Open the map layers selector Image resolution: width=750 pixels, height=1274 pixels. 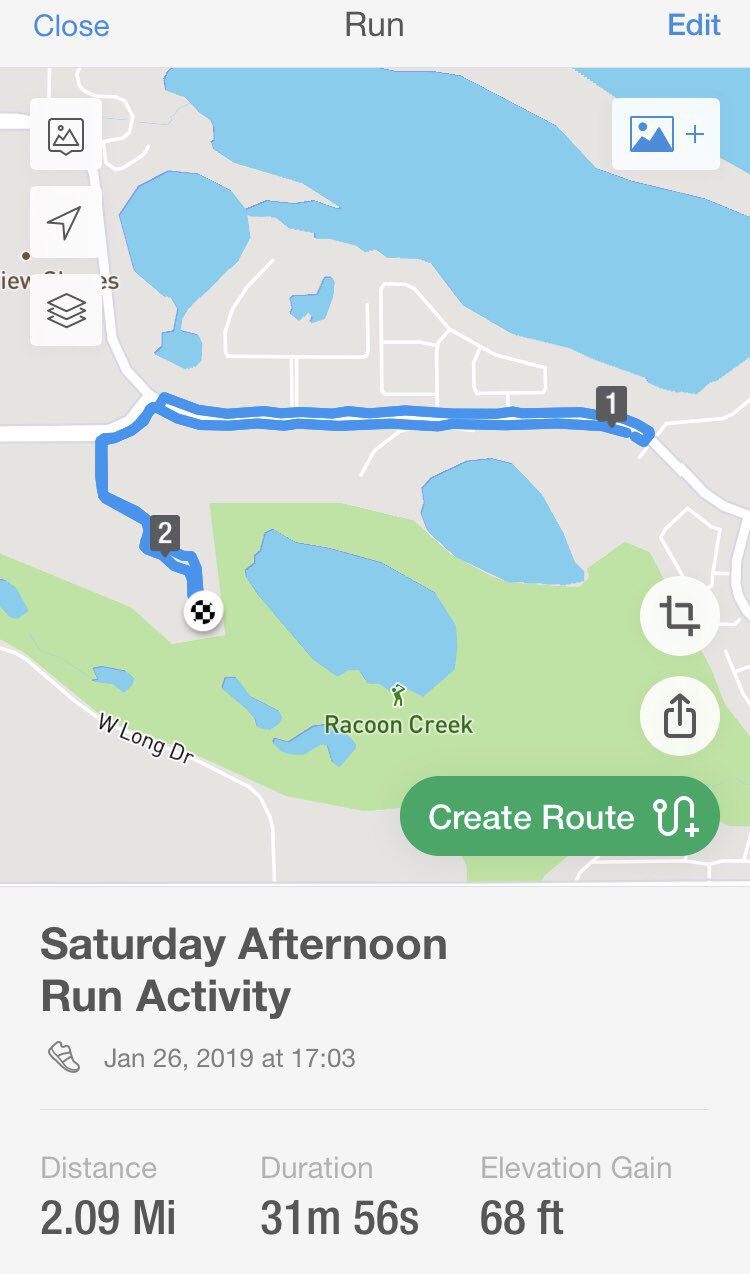[66, 311]
